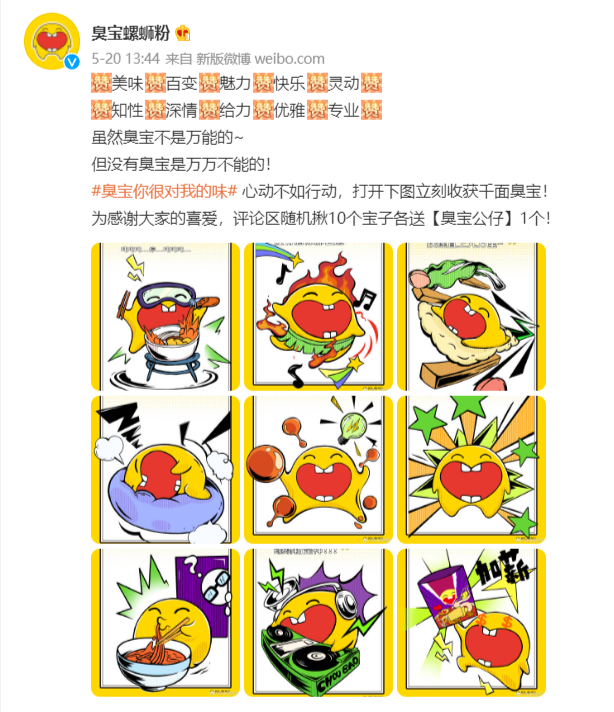The image size is (614, 712).
Task: View the flaming music-note character image
Action: (x=318, y=316)
